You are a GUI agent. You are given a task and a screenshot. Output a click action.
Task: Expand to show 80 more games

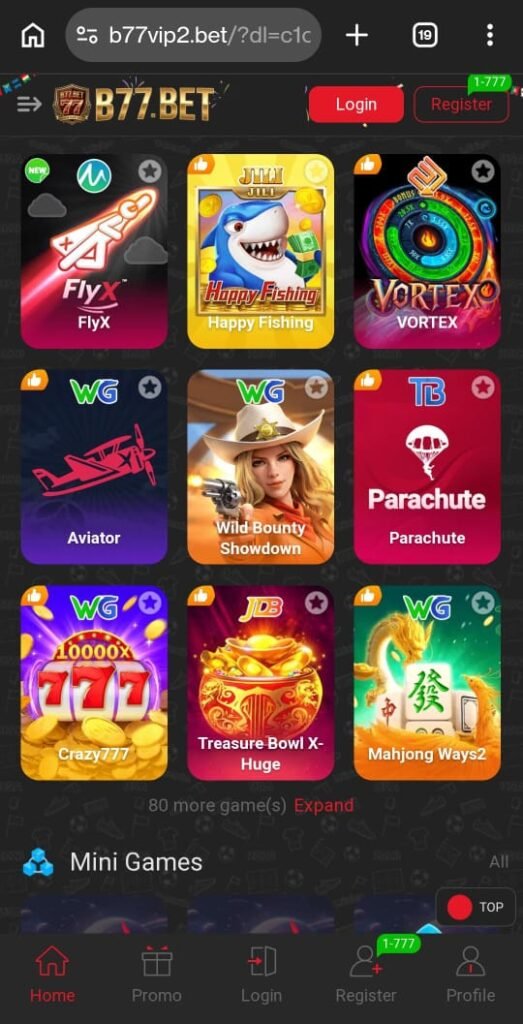click(324, 805)
